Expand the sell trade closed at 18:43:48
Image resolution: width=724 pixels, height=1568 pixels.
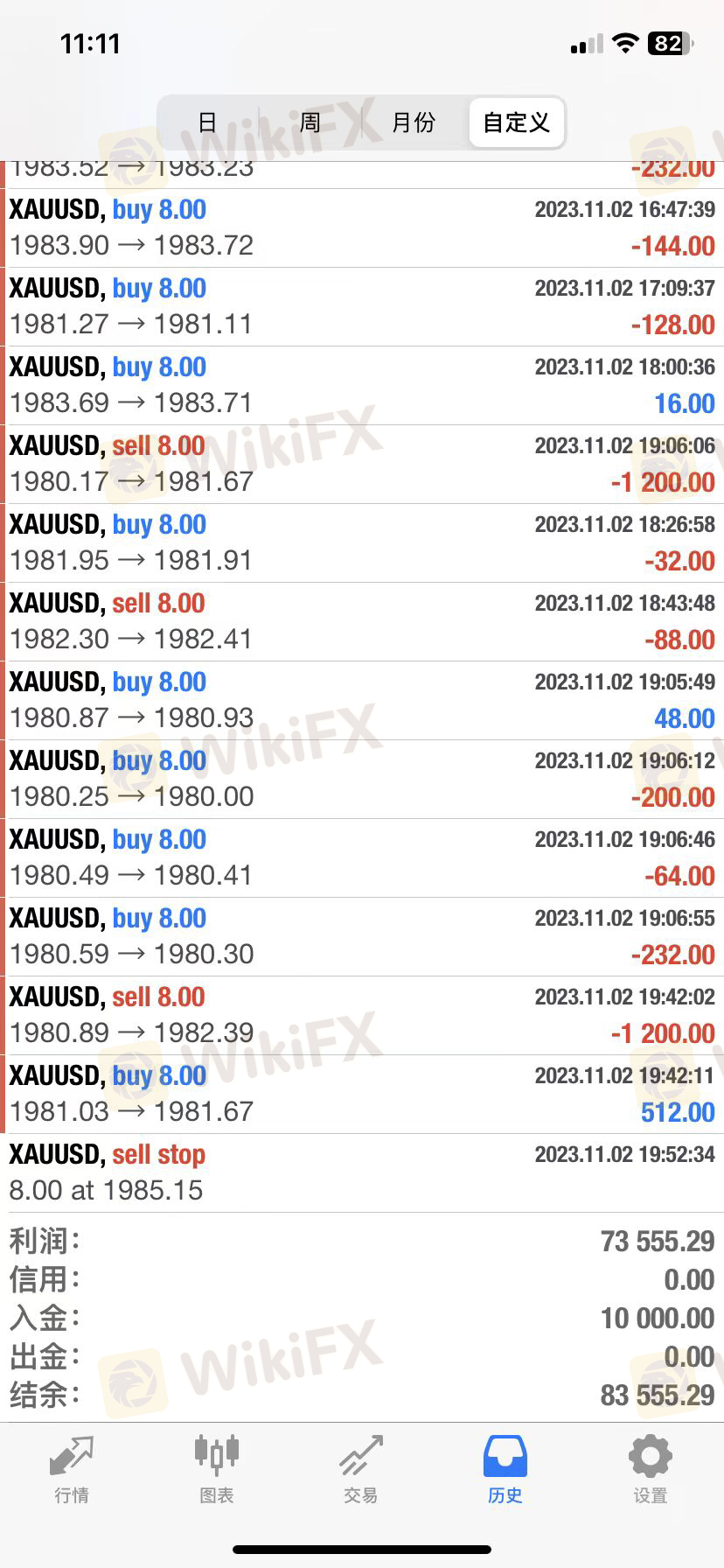[362, 622]
